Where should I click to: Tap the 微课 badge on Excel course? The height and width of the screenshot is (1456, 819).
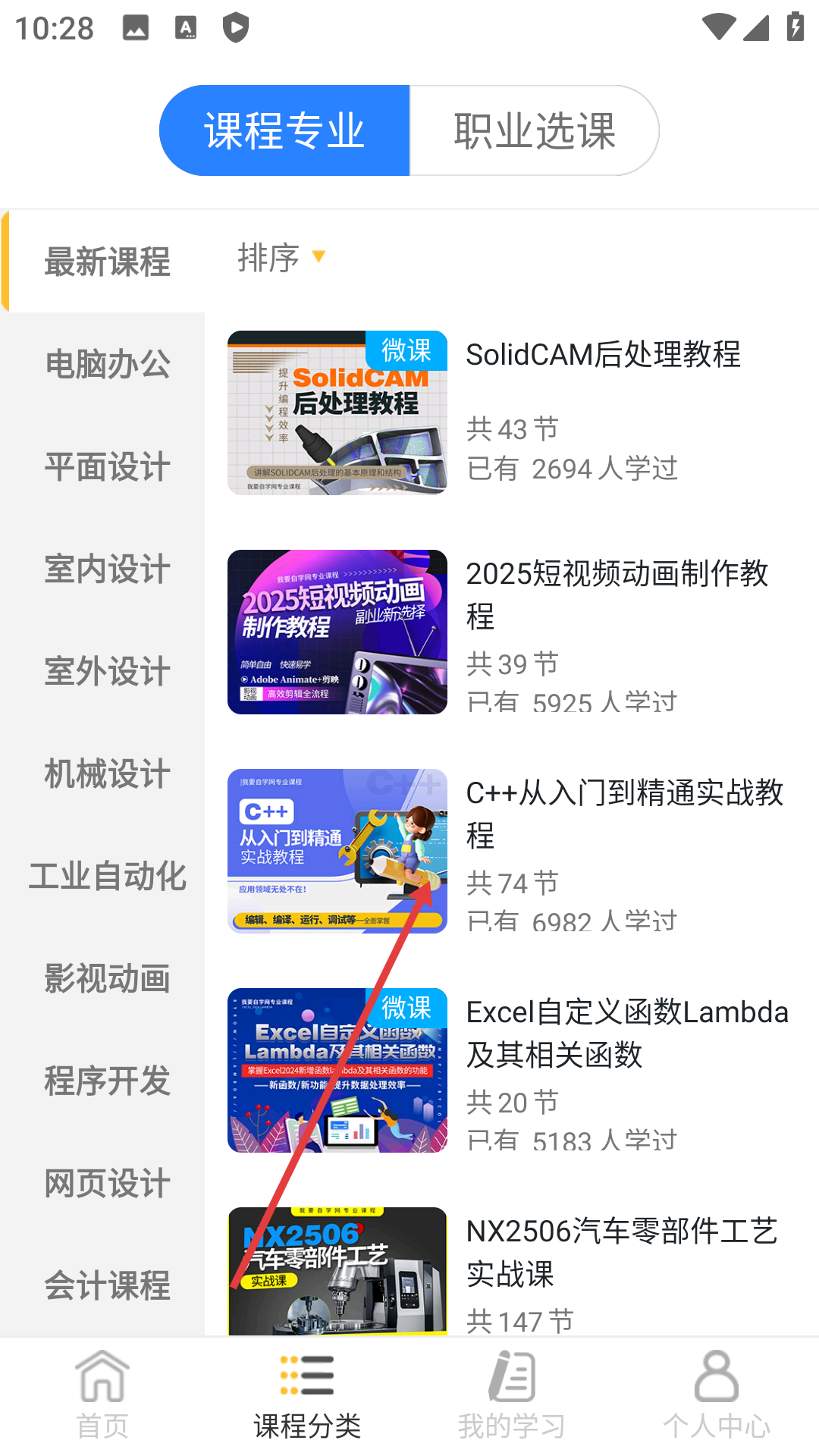[x=405, y=1009]
